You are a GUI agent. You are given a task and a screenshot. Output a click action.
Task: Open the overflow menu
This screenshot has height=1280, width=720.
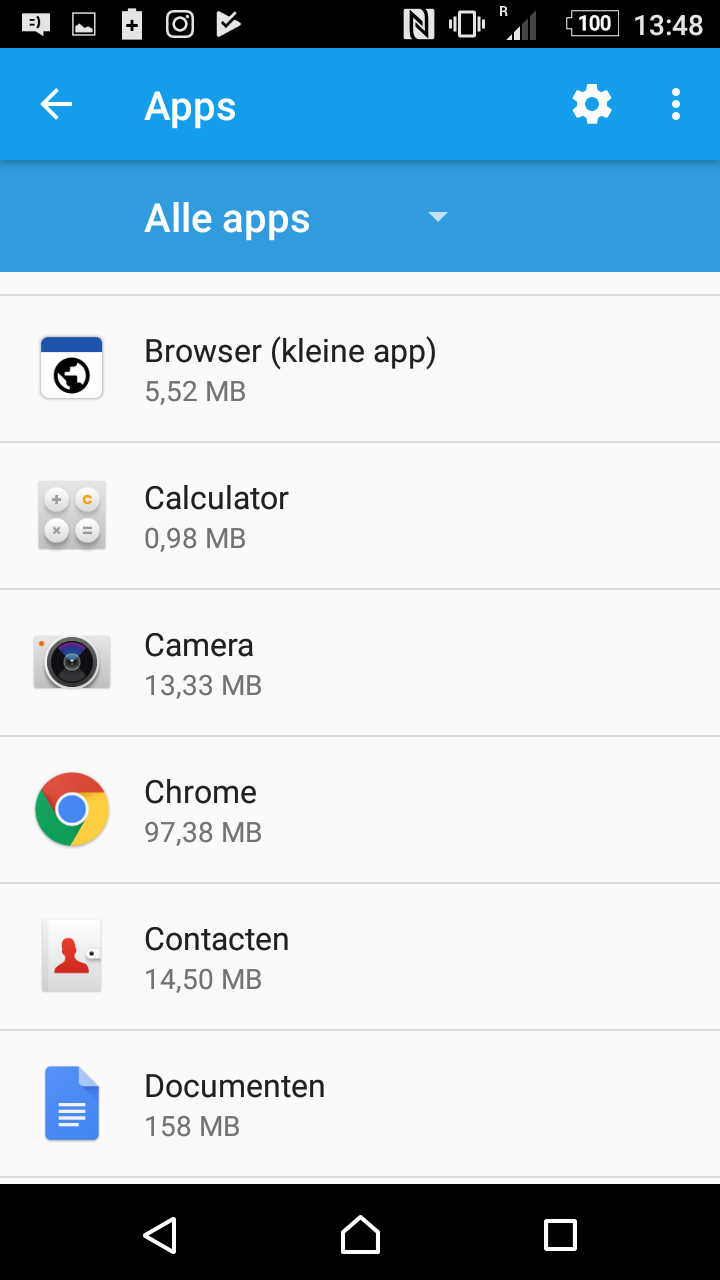[676, 104]
